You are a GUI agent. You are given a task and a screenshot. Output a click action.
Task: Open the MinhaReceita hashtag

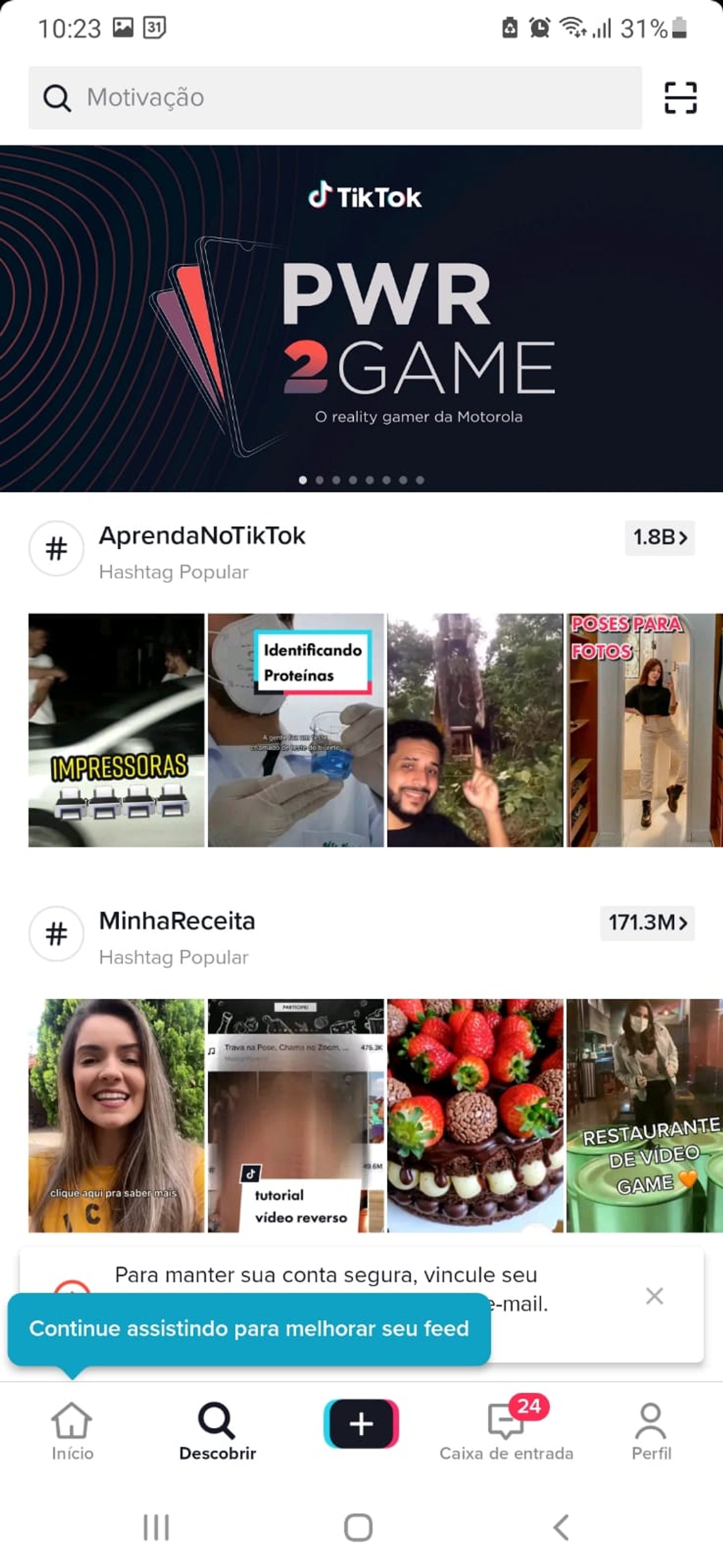(x=177, y=922)
